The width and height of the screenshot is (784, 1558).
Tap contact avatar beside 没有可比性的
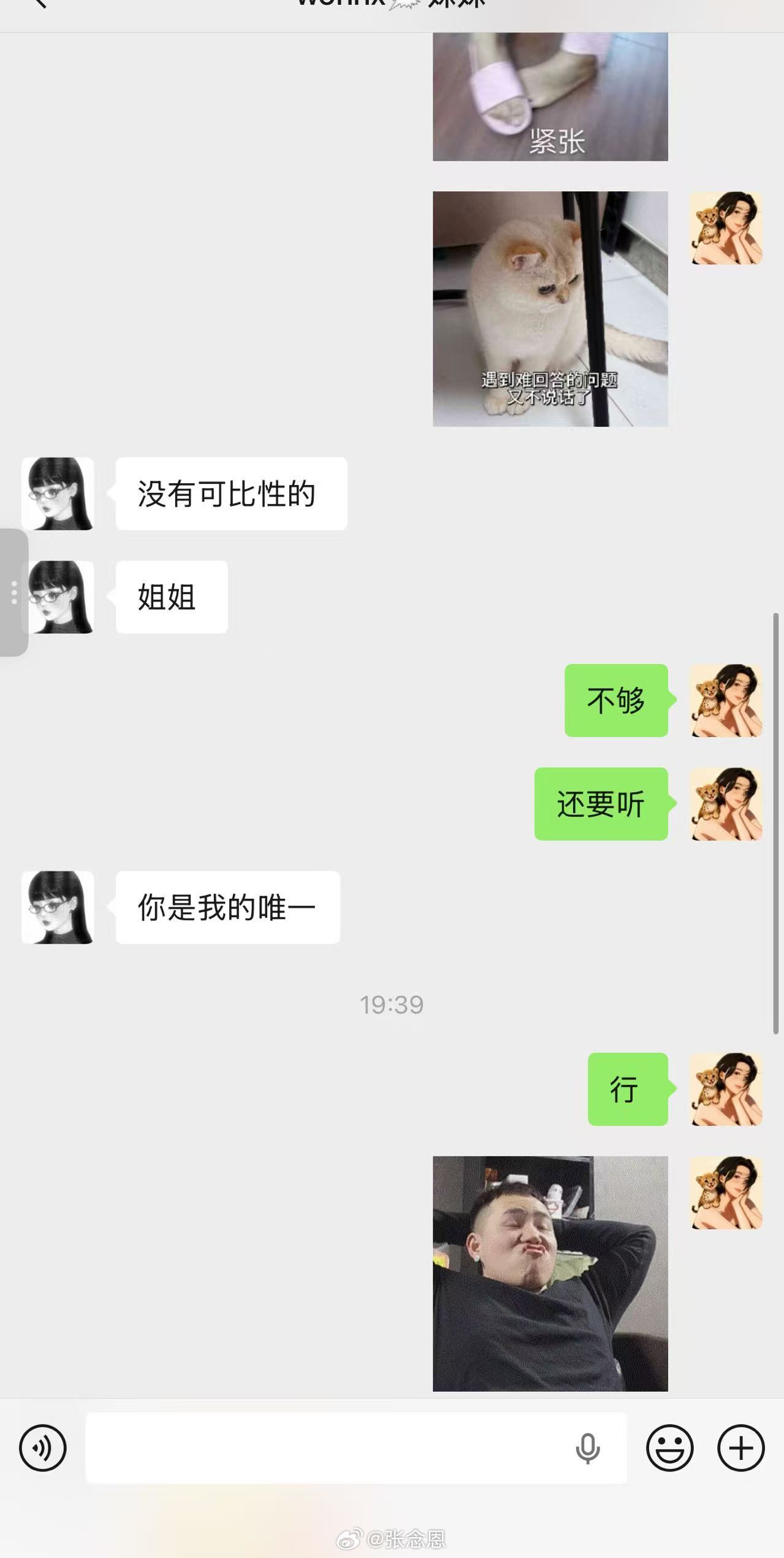(x=58, y=494)
